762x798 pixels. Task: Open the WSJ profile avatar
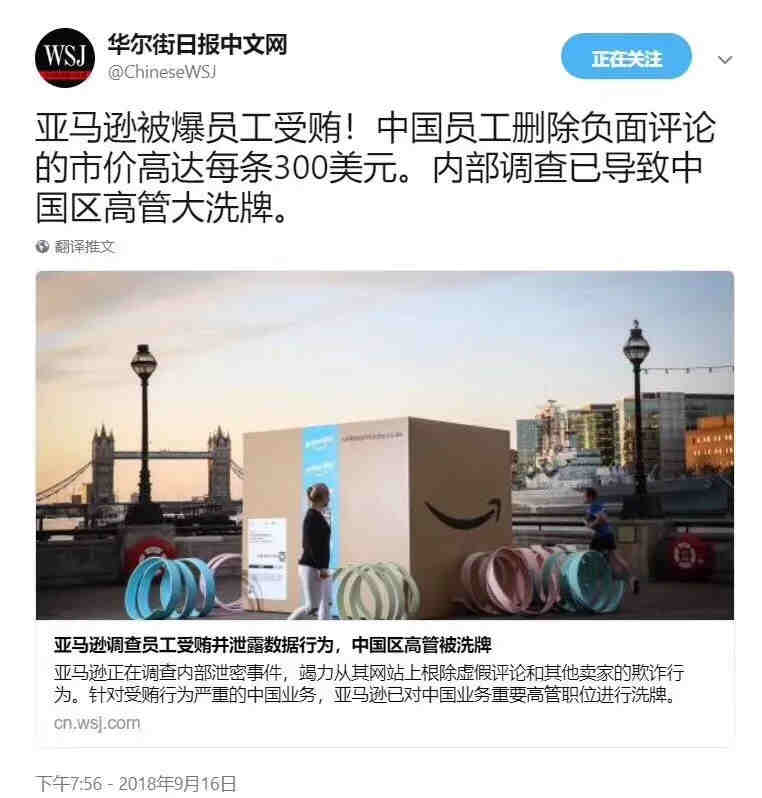pyautogui.click(x=65, y=57)
